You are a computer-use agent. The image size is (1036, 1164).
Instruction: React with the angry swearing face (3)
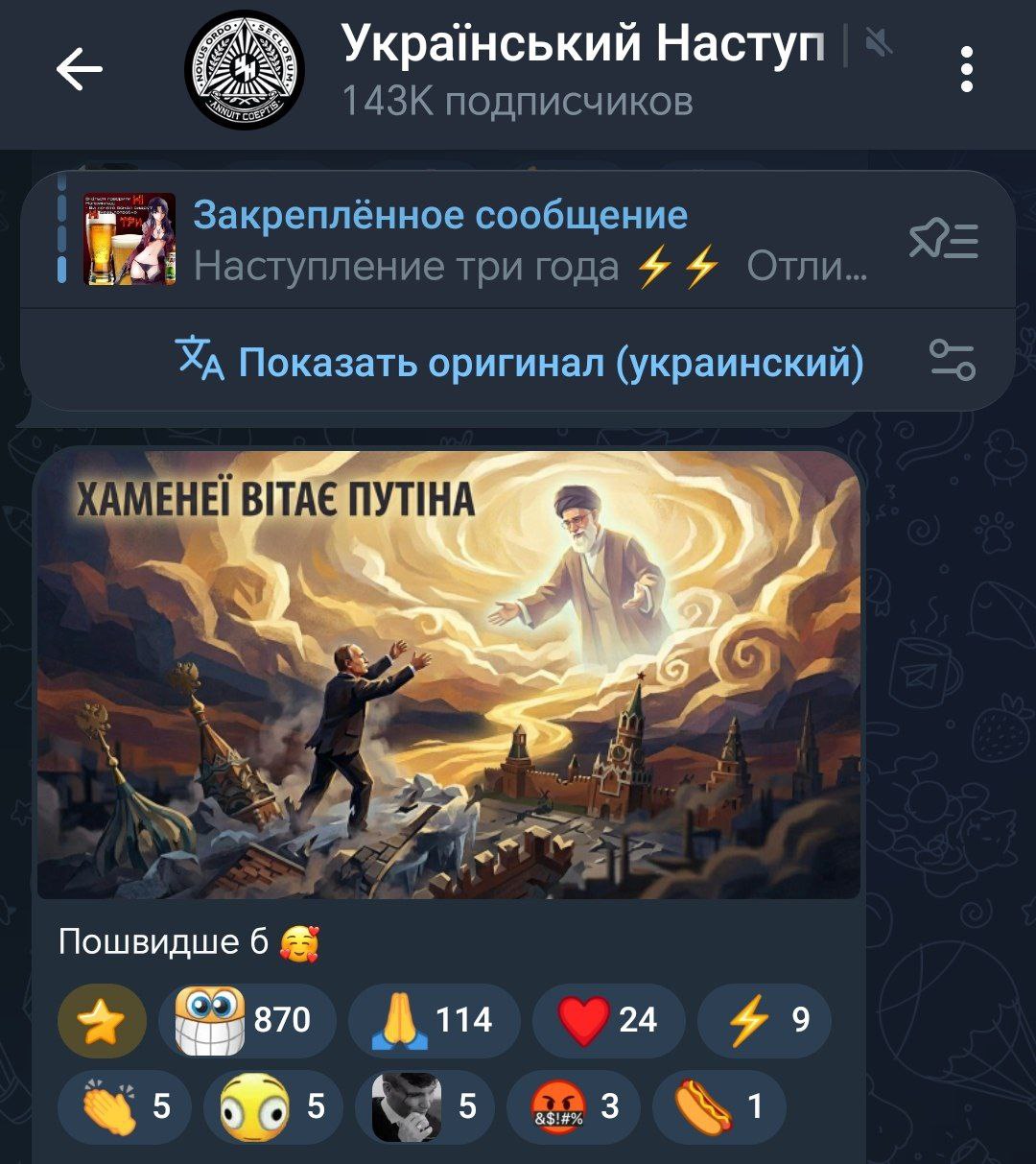click(x=573, y=1106)
